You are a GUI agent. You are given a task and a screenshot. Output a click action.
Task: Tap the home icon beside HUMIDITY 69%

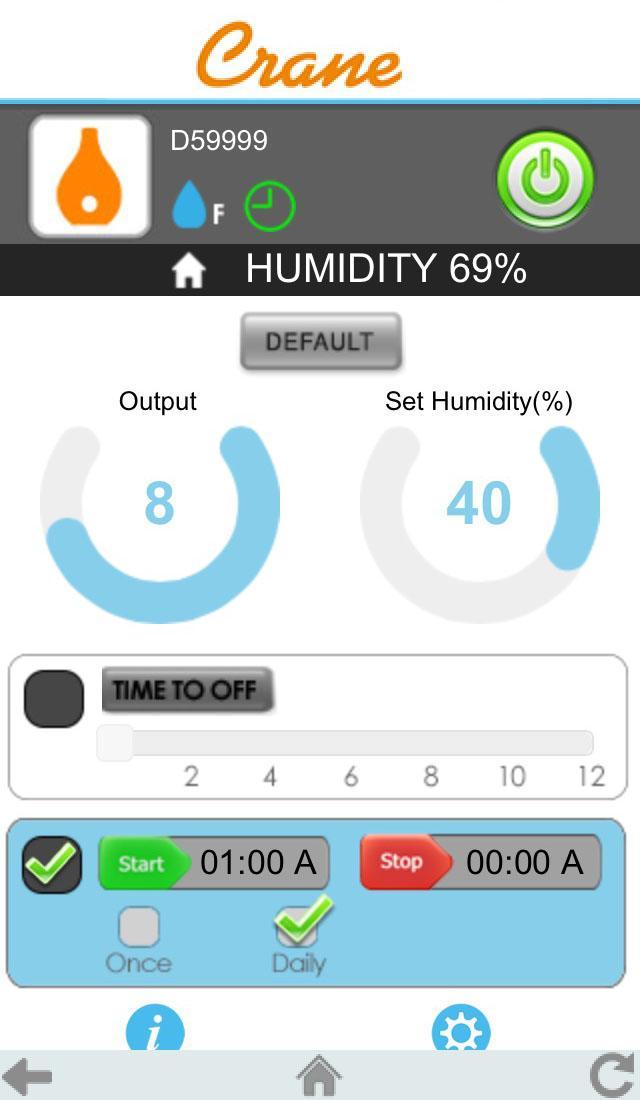[x=189, y=270]
